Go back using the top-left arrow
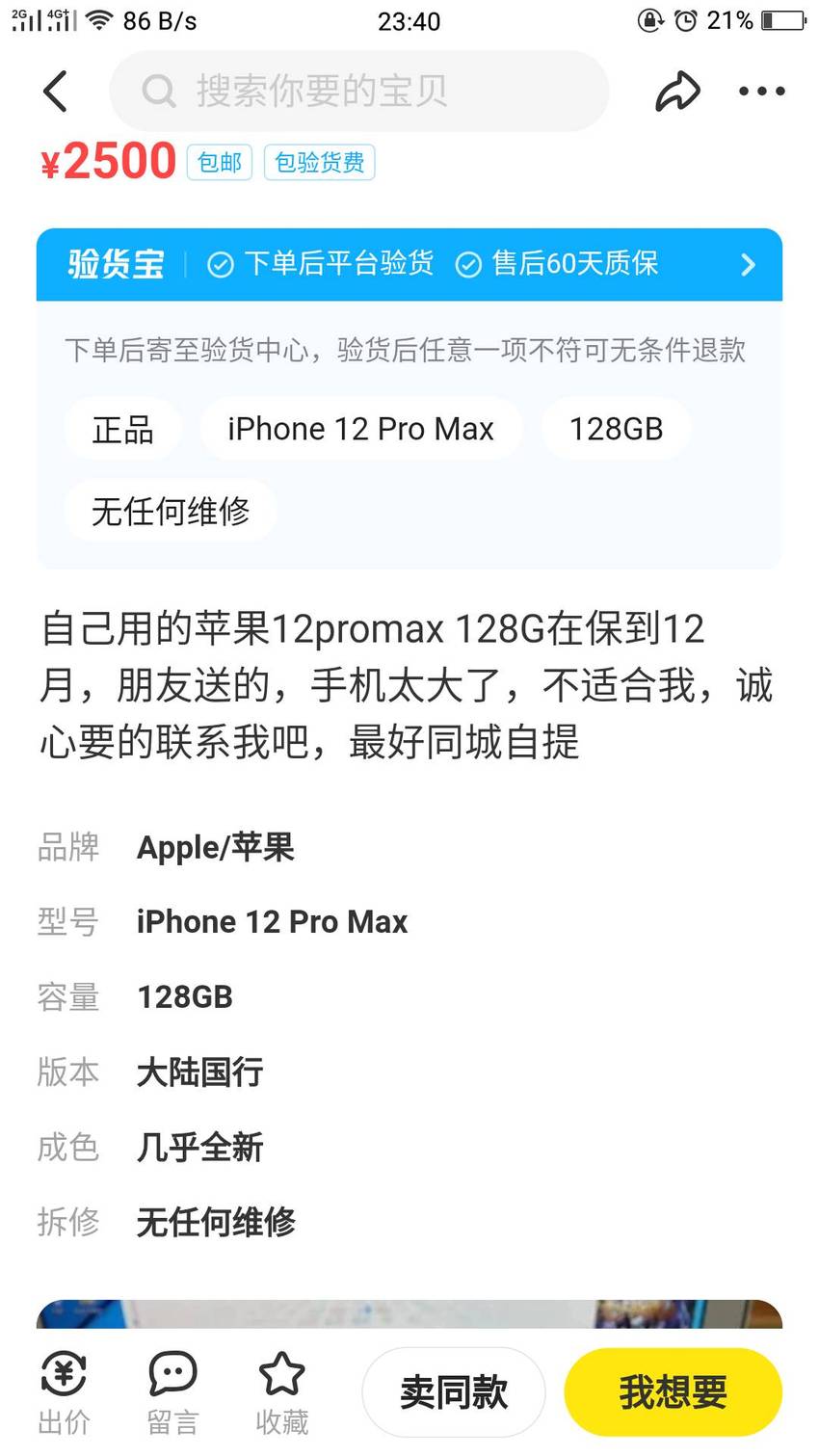The image size is (819, 1456). 56,92
